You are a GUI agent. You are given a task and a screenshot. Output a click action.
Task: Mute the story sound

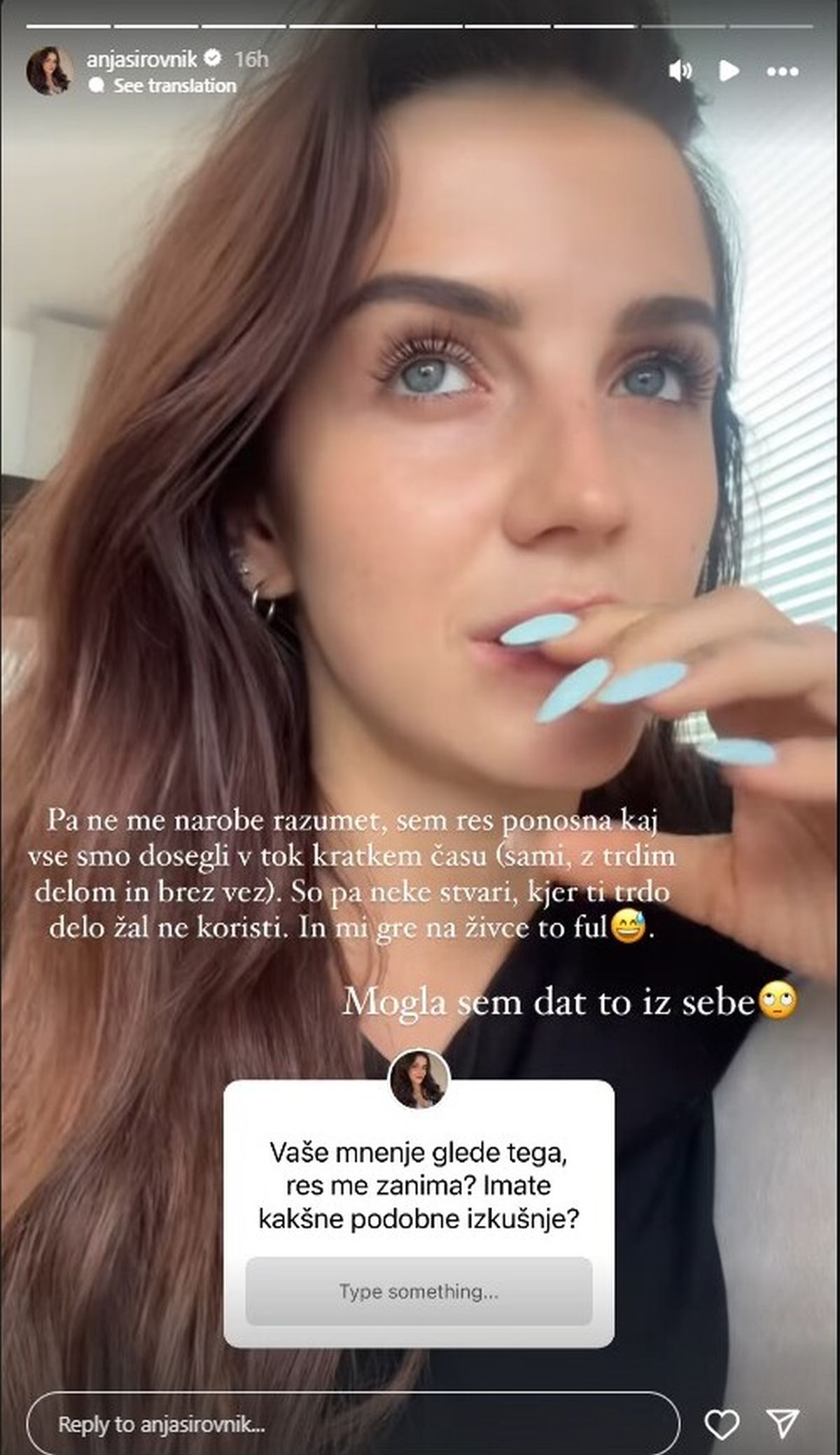(x=680, y=71)
